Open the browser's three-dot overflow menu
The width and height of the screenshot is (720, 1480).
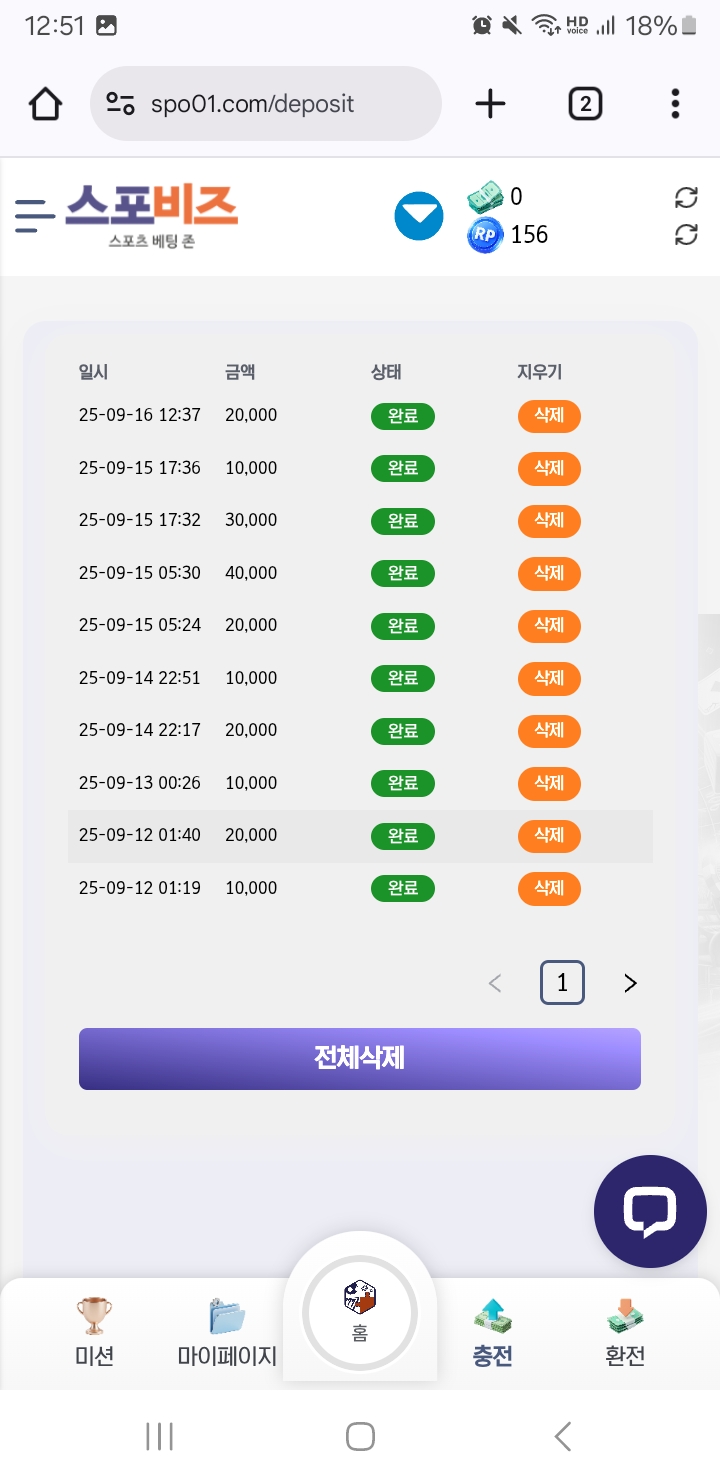pyautogui.click(x=676, y=104)
